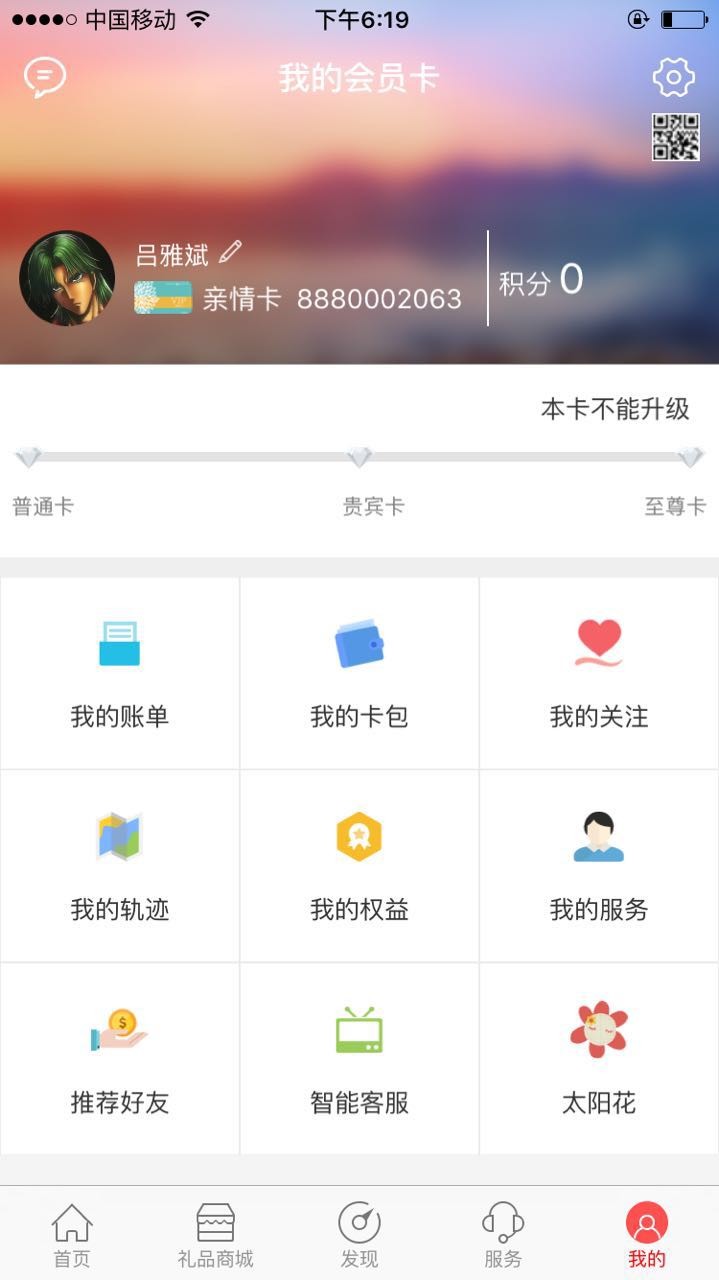
Task: Switch to the 服务 tab
Action: point(503,1235)
